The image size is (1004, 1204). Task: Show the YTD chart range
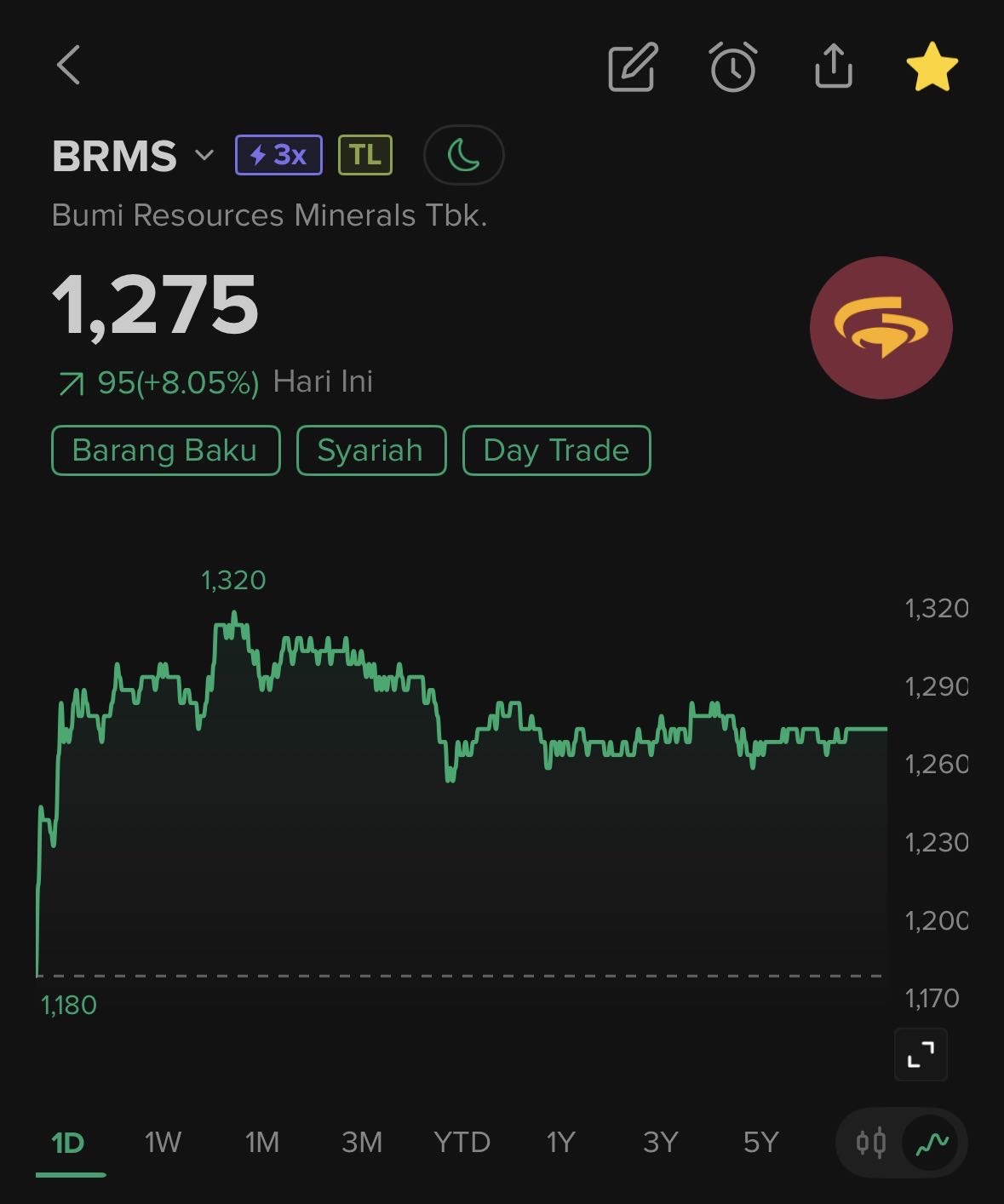click(x=462, y=1142)
